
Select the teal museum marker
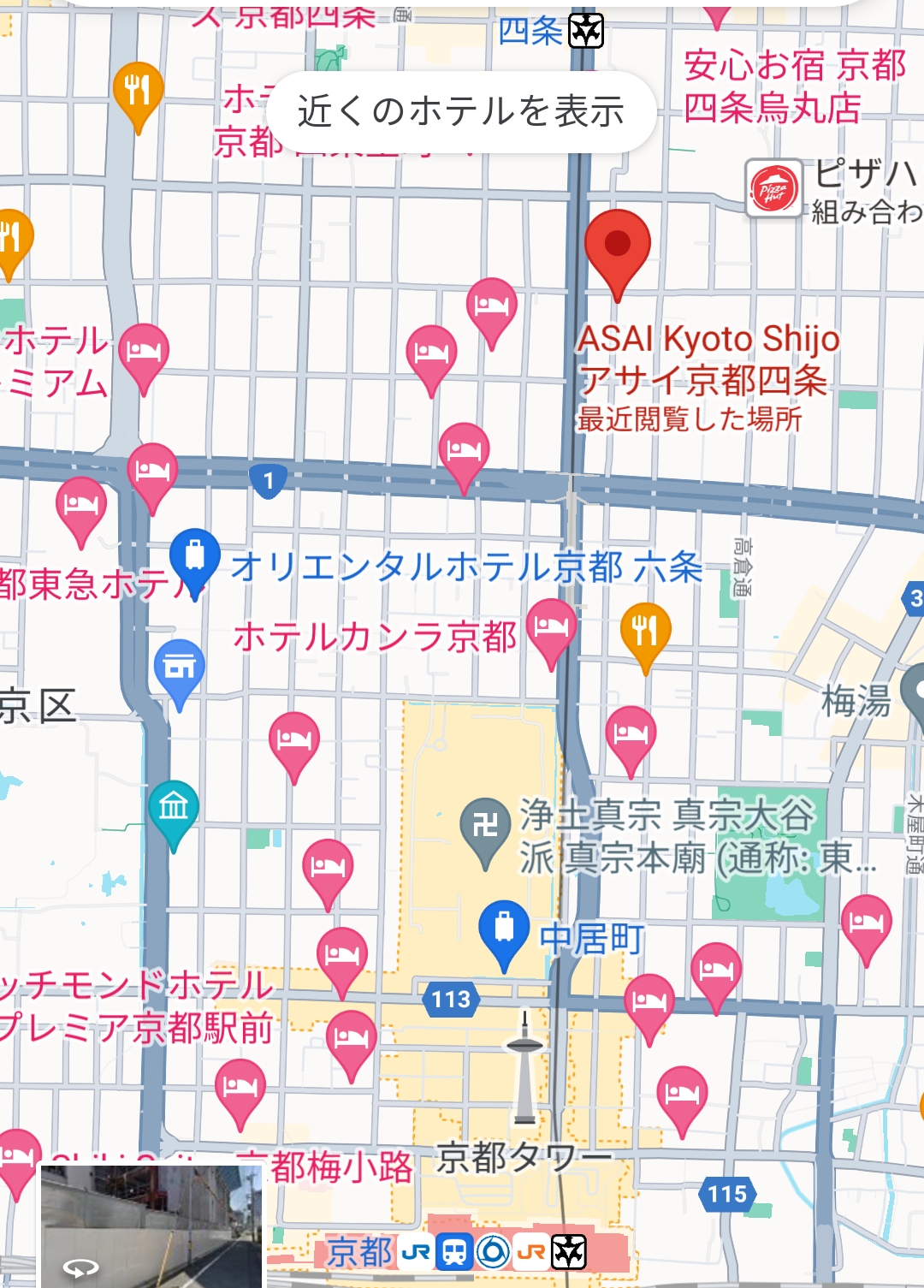point(173,810)
